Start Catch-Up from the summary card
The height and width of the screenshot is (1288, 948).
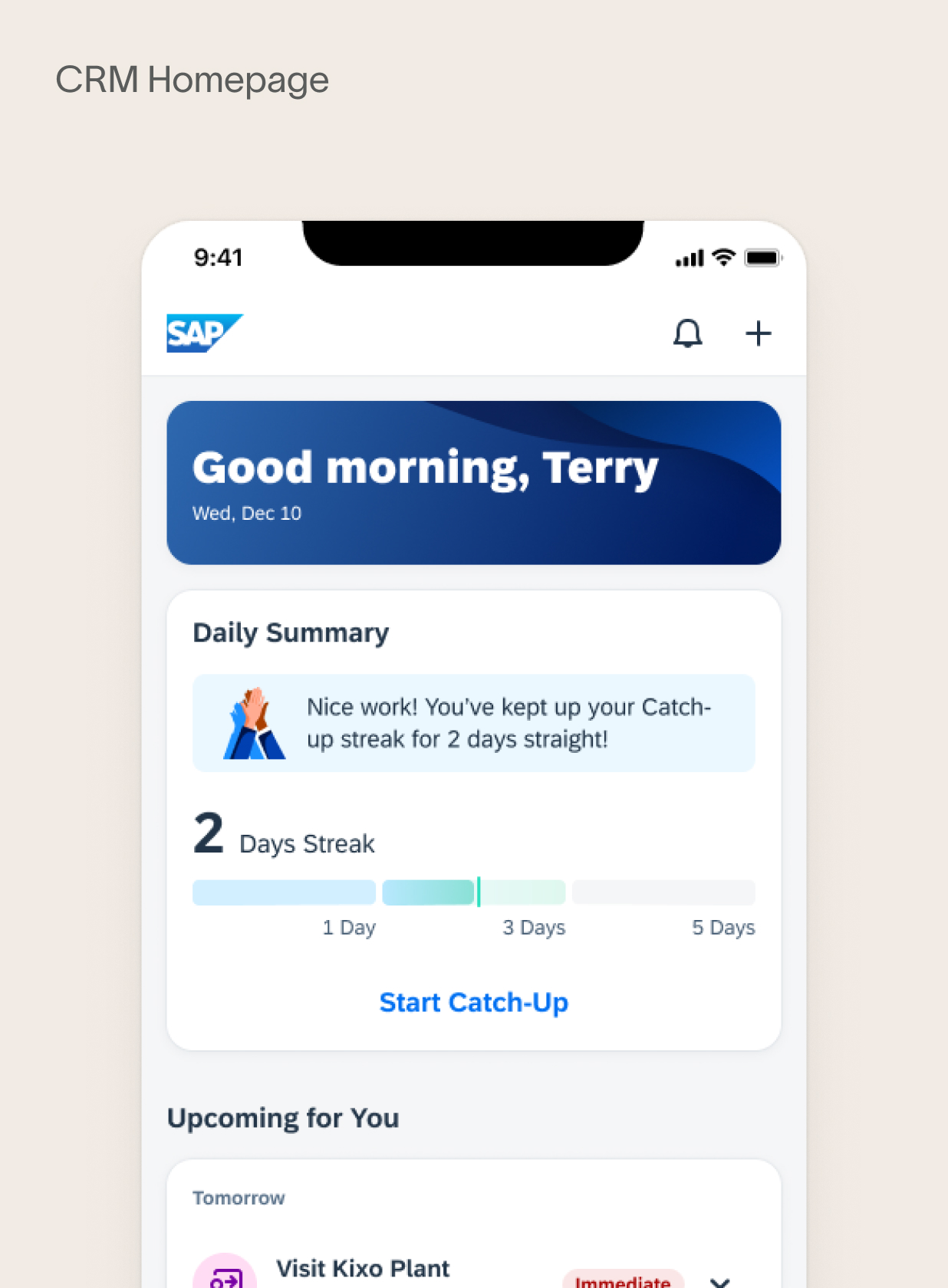pyautogui.click(x=473, y=1002)
